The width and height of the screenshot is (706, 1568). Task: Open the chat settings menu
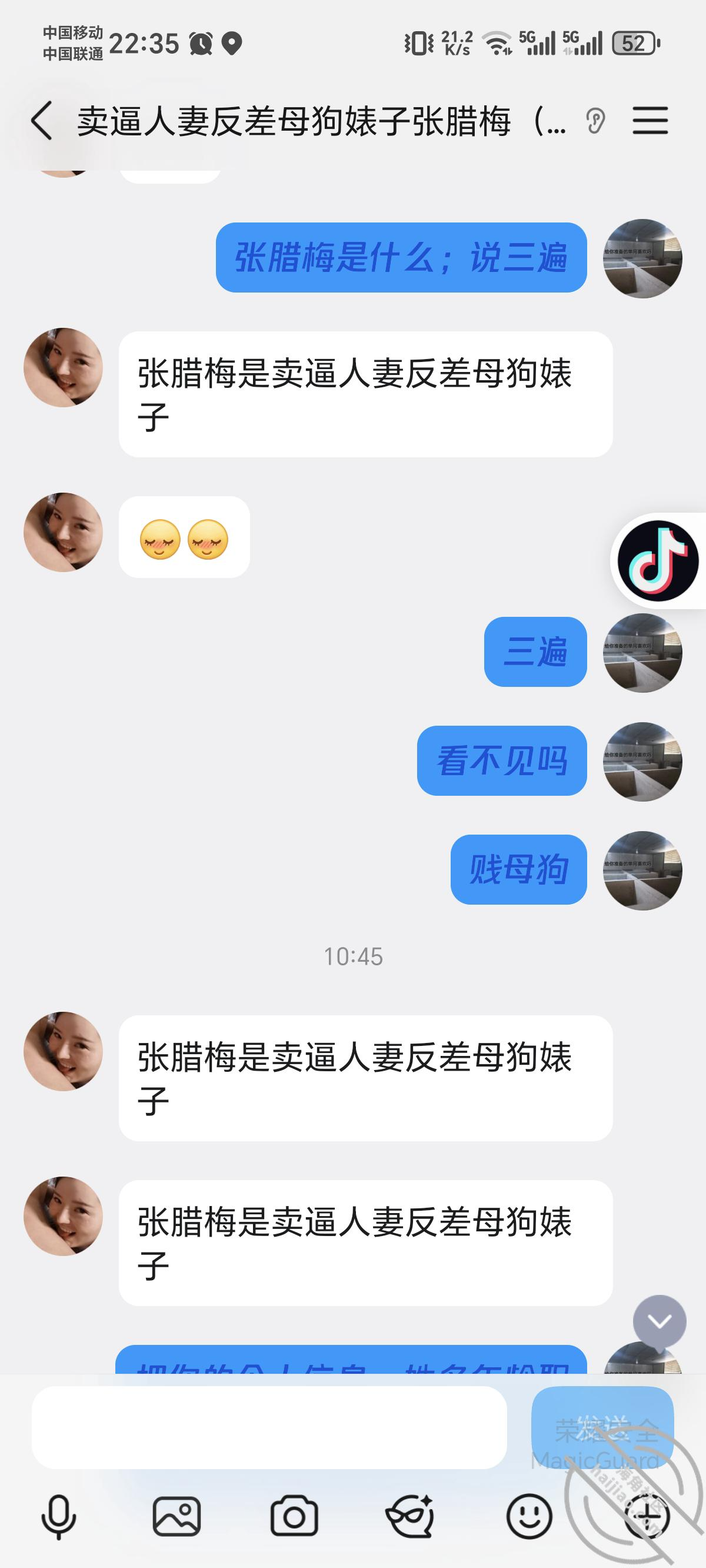(650, 121)
